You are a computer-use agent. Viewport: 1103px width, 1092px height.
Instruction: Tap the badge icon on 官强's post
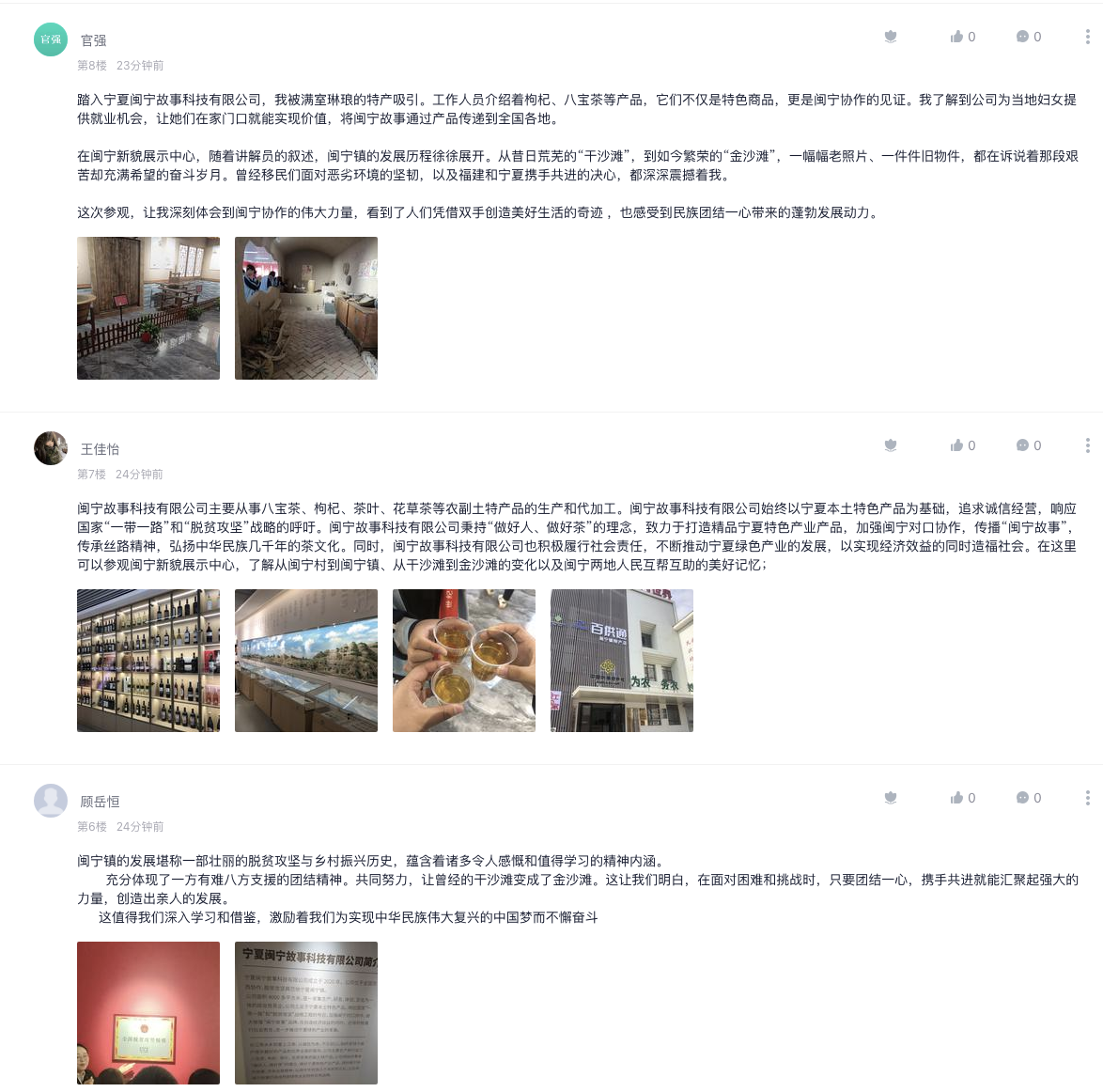[891, 37]
